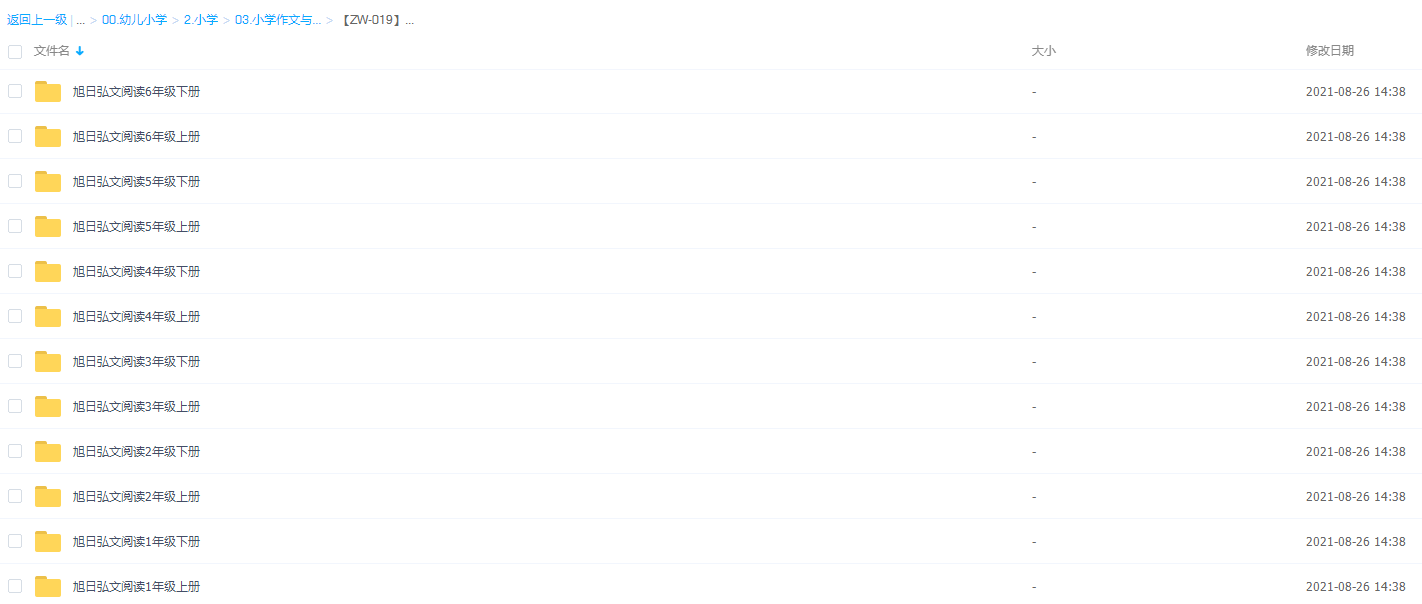Sort by 大小 column header
The width and height of the screenshot is (1422, 604).
point(1043,51)
